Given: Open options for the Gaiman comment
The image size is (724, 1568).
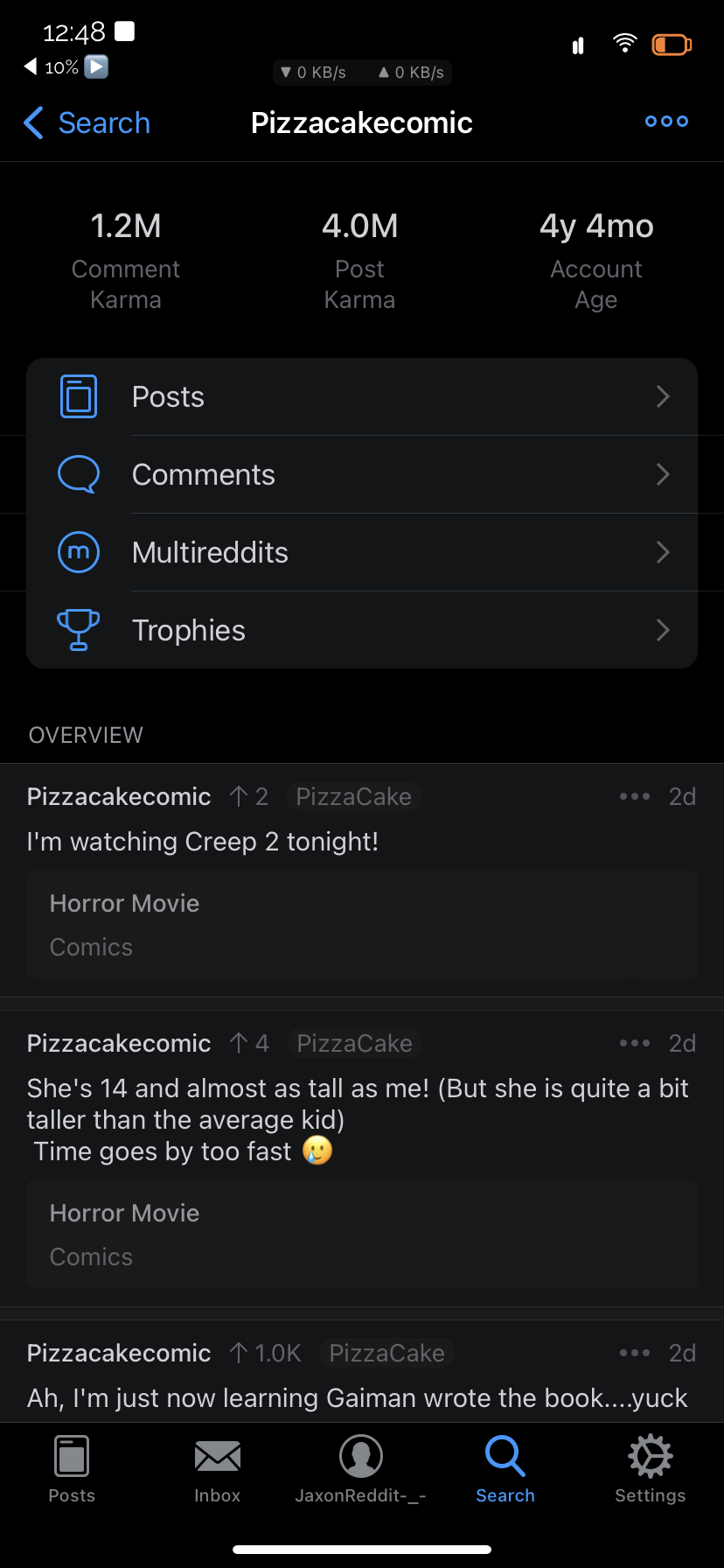Looking at the screenshot, I should (x=634, y=1353).
